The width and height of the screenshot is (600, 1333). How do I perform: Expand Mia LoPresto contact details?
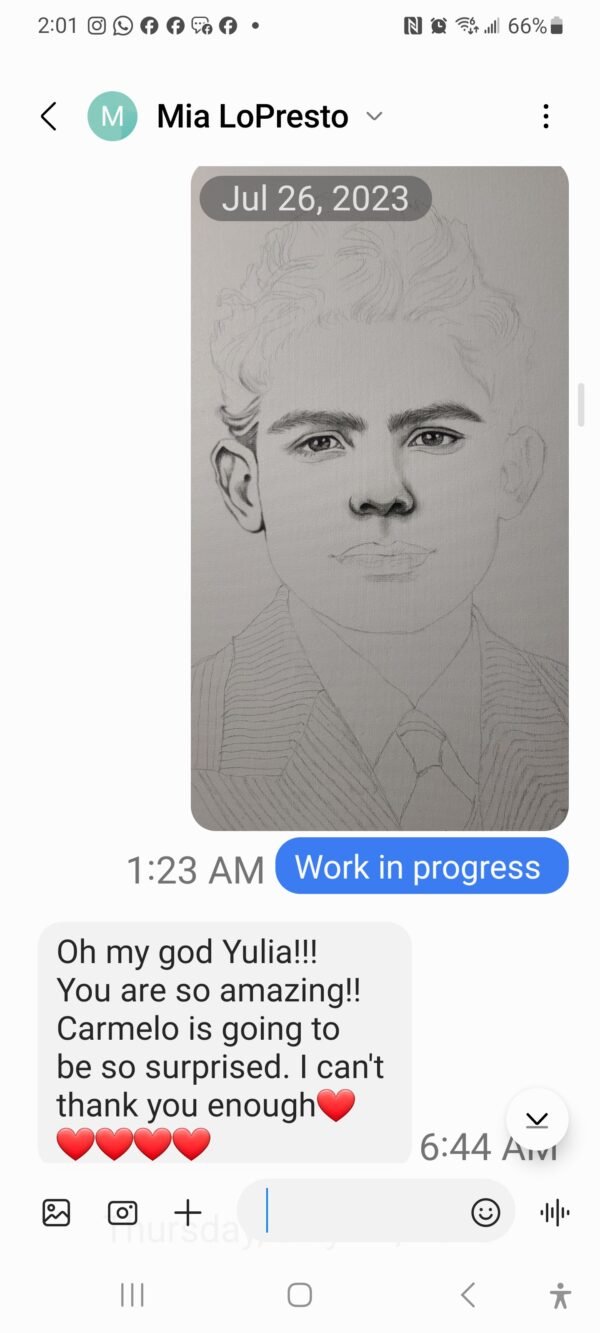tap(374, 116)
